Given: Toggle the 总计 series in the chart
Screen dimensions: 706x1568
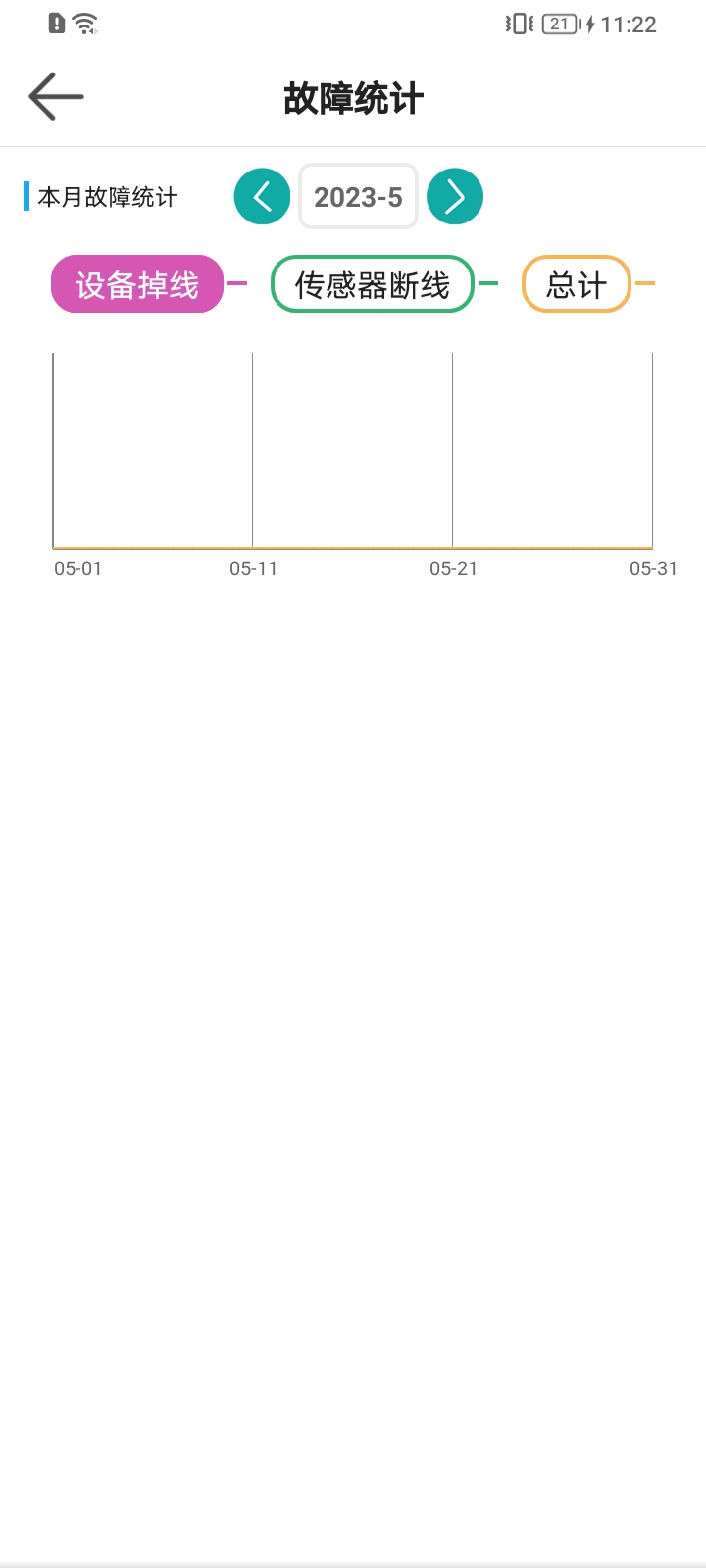Looking at the screenshot, I should 576,284.
